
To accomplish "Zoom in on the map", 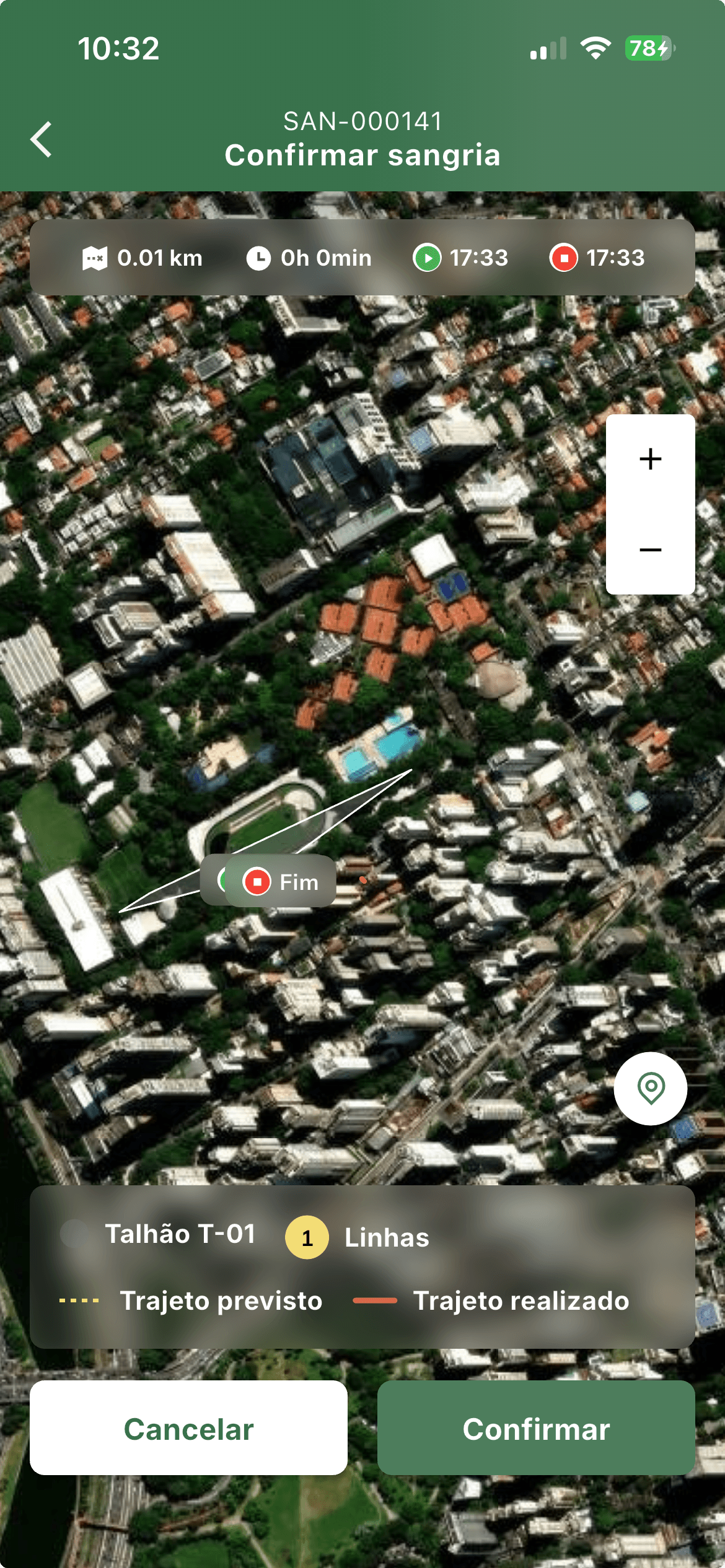I will pyautogui.click(x=650, y=459).
